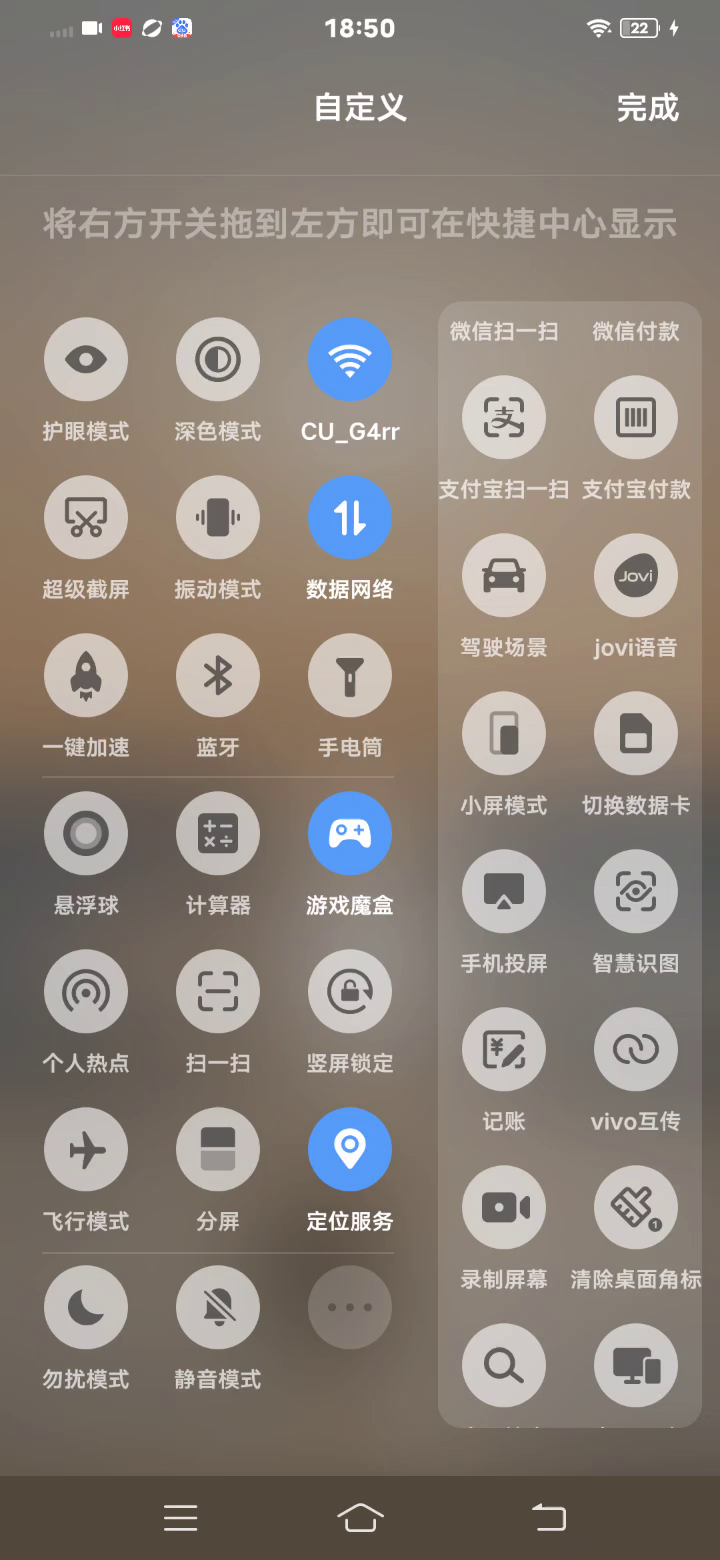Toggle the 护眼模式 eye protection switch
The width and height of the screenshot is (720, 1560).
click(86, 360)
